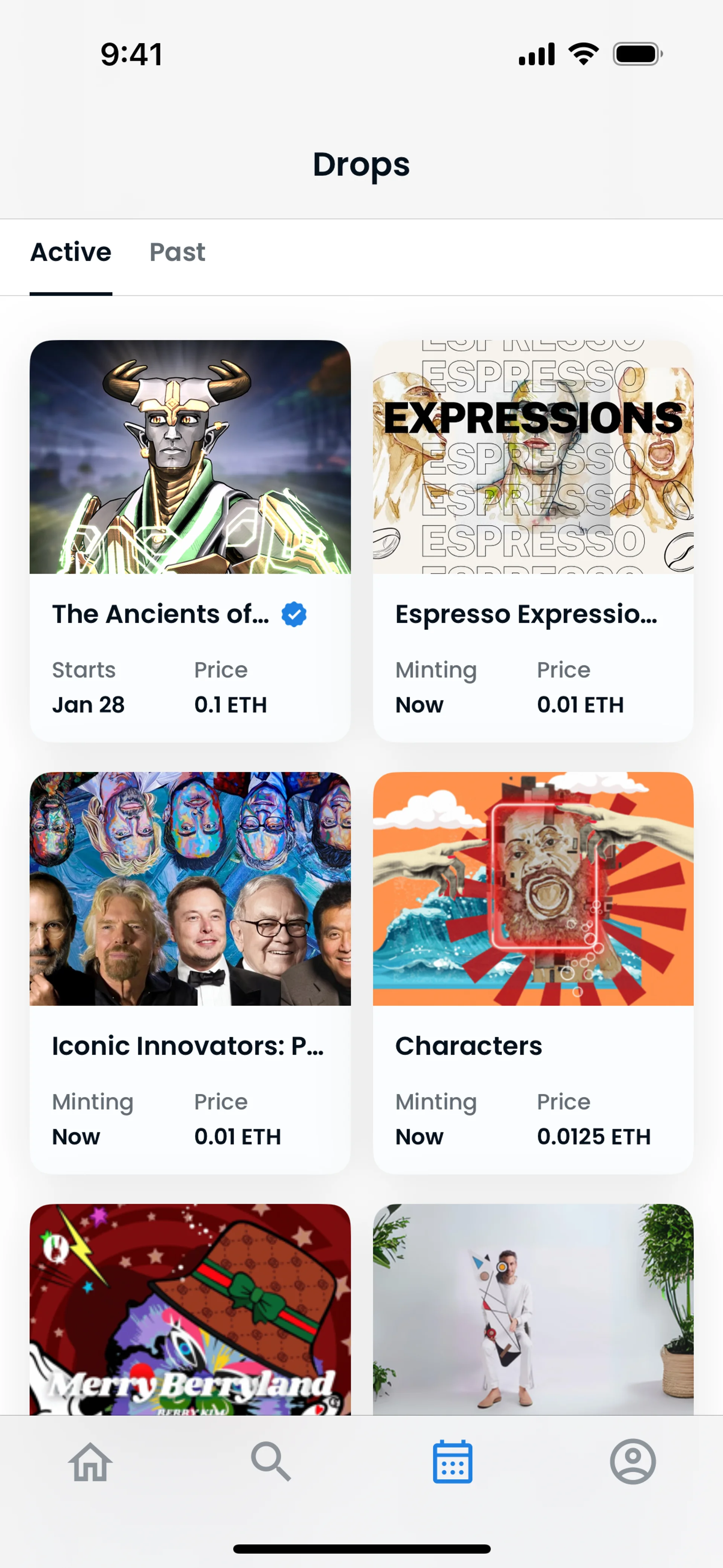Open the Profile tab
This screenshot has width=723, height=1568.
pyautogui.click(x=632, y=1462)
